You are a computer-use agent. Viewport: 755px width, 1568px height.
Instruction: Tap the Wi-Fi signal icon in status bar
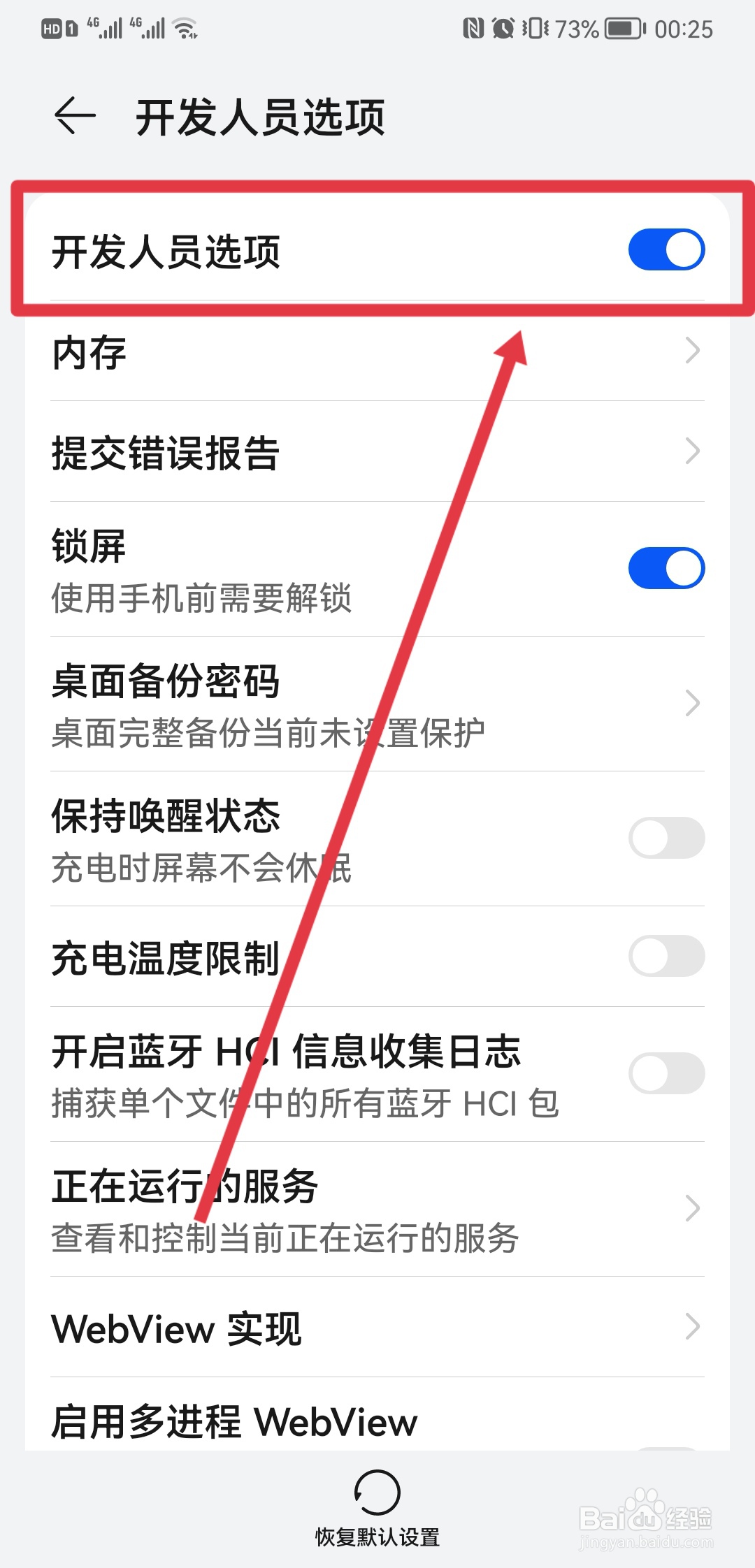pyautogui.click(x=183, y=28)
